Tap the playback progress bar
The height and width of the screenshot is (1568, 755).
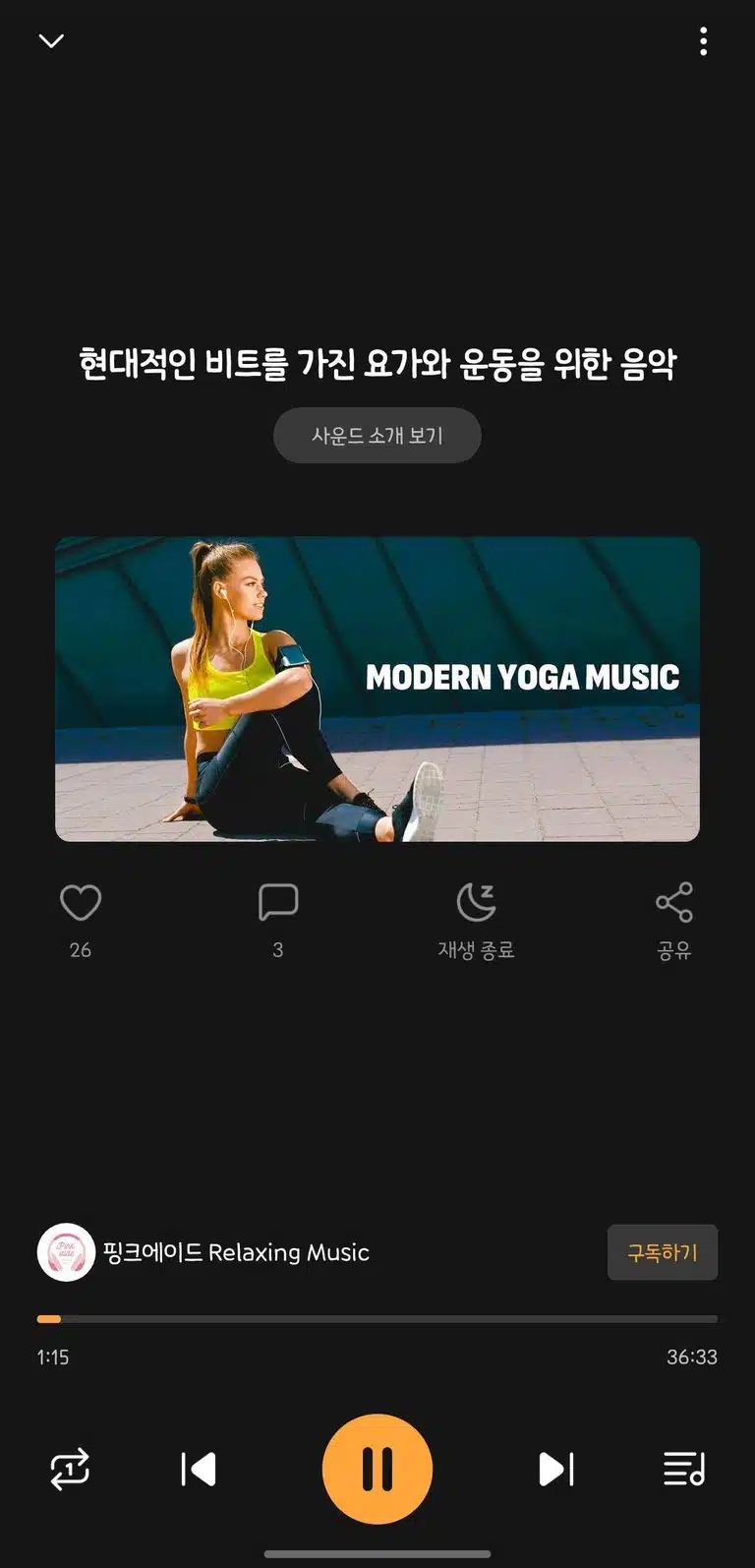[377, 1319]
